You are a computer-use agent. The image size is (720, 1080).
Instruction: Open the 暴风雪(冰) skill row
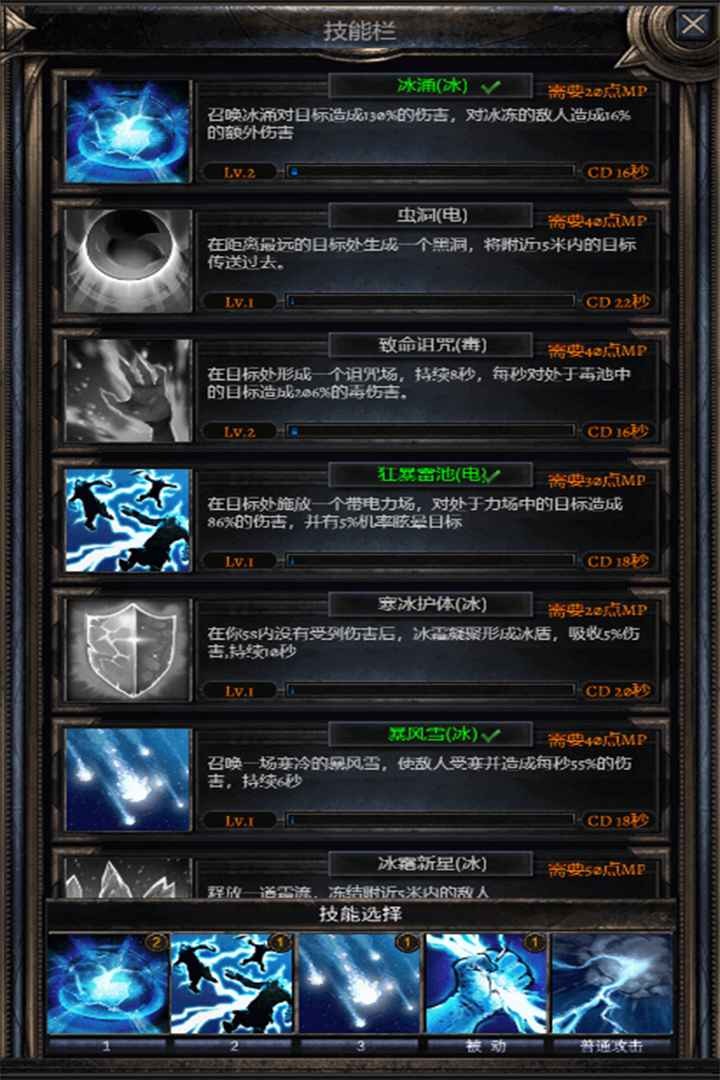[x=360, y=779]
